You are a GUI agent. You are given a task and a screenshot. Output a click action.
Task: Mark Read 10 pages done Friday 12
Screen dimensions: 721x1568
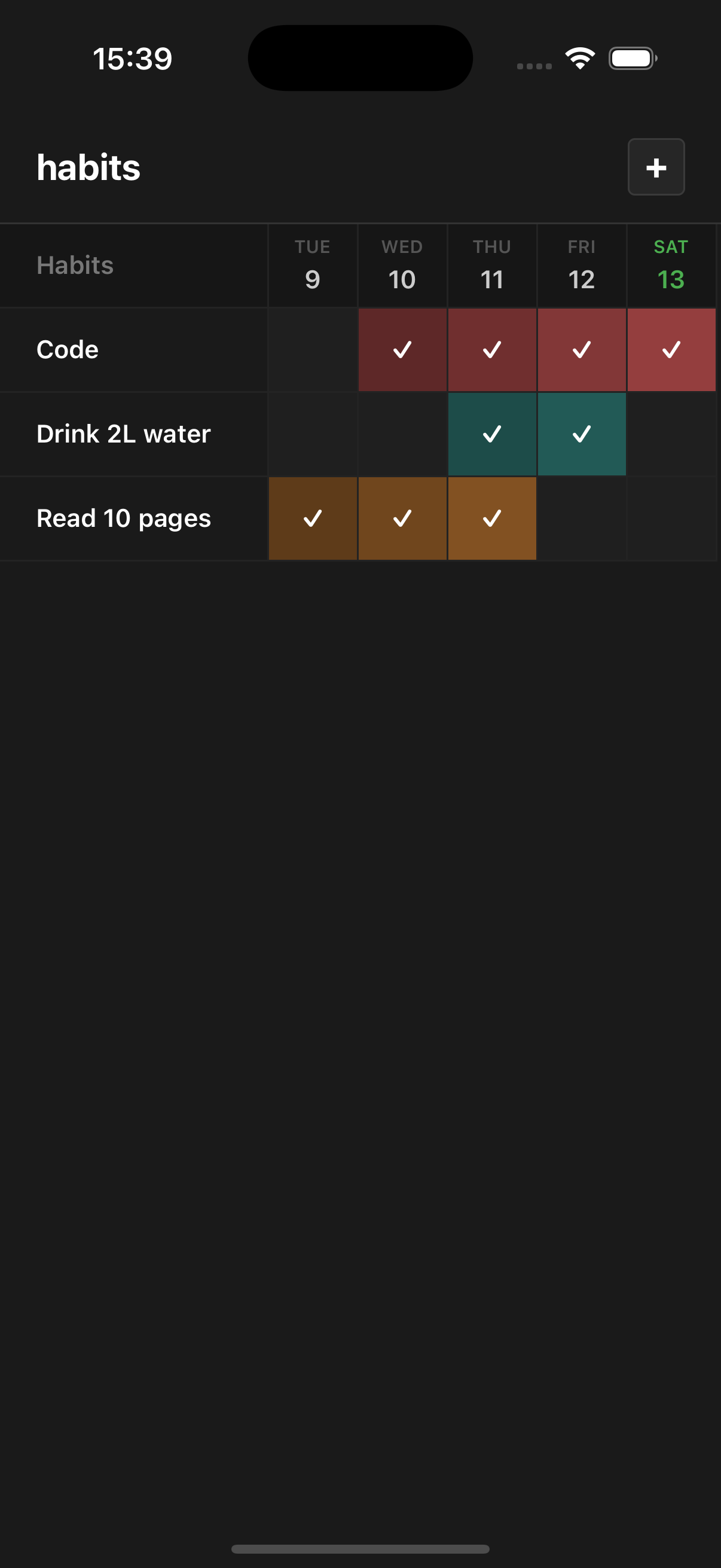coord(582,518)
